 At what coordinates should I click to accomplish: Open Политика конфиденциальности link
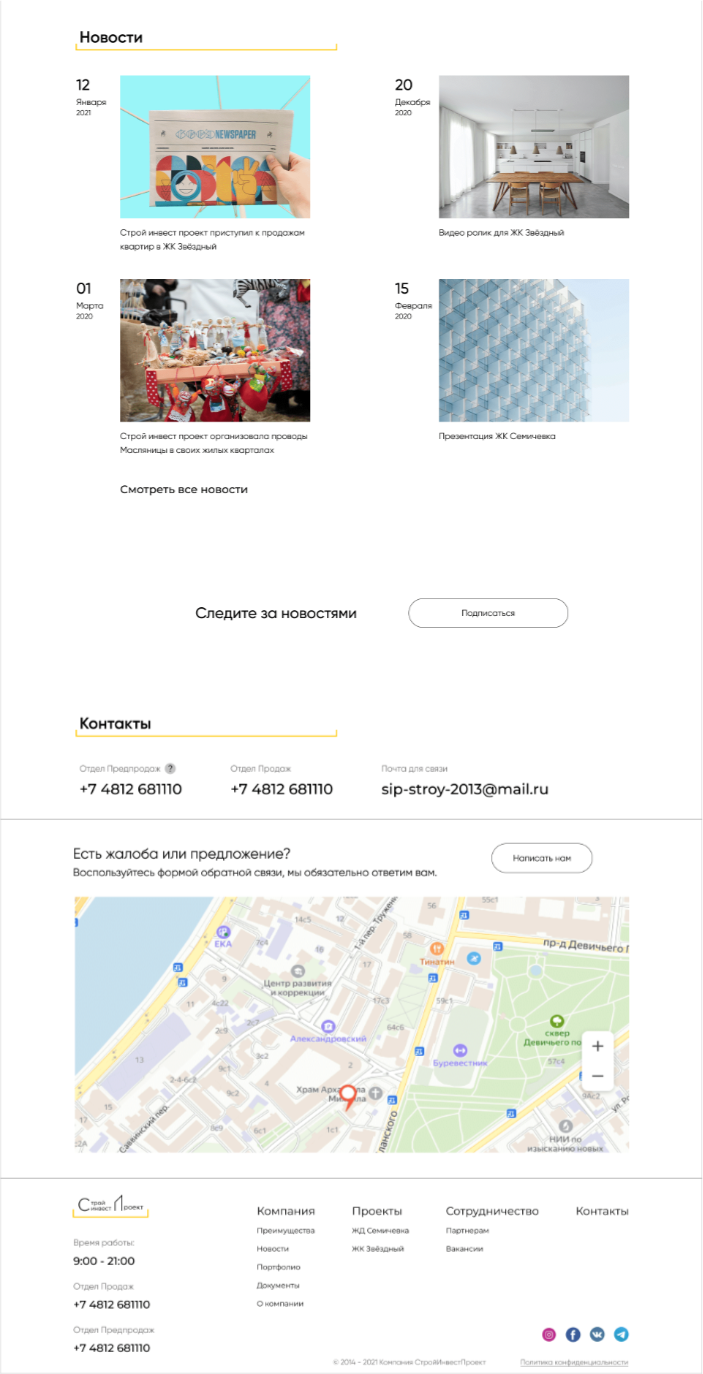tap(574, 1363)
